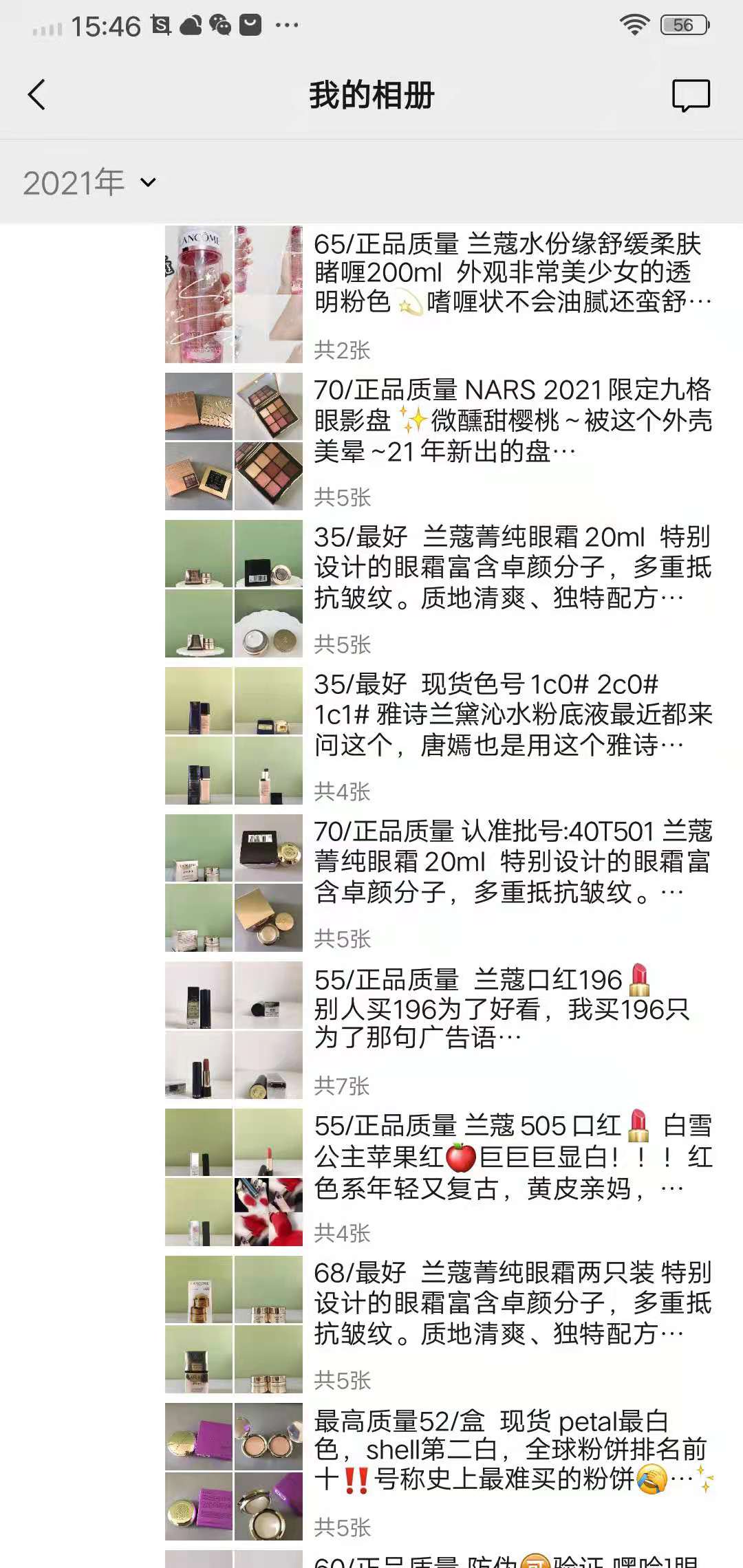Open the 兰蔻菁纯眼霜两只装 post
The image size is (743, 1568).
[x=512, y=1303]
